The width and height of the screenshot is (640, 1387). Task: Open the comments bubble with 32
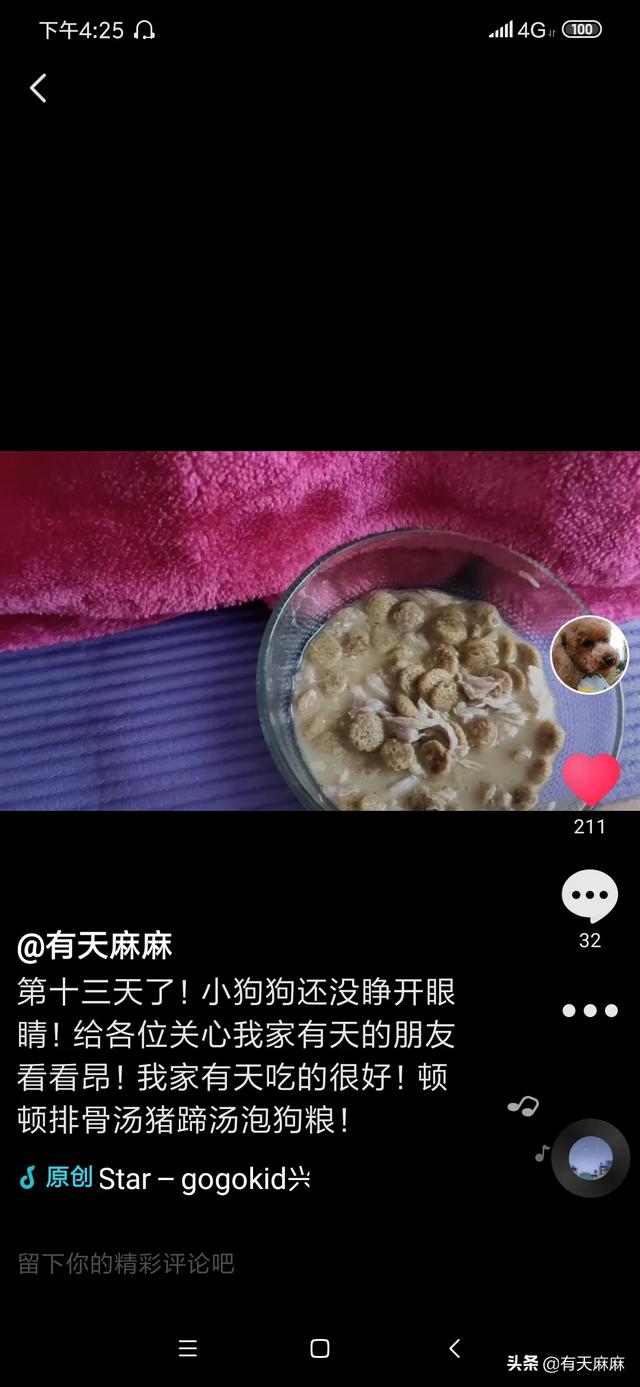pyautogui.click(x=589, y=896)
